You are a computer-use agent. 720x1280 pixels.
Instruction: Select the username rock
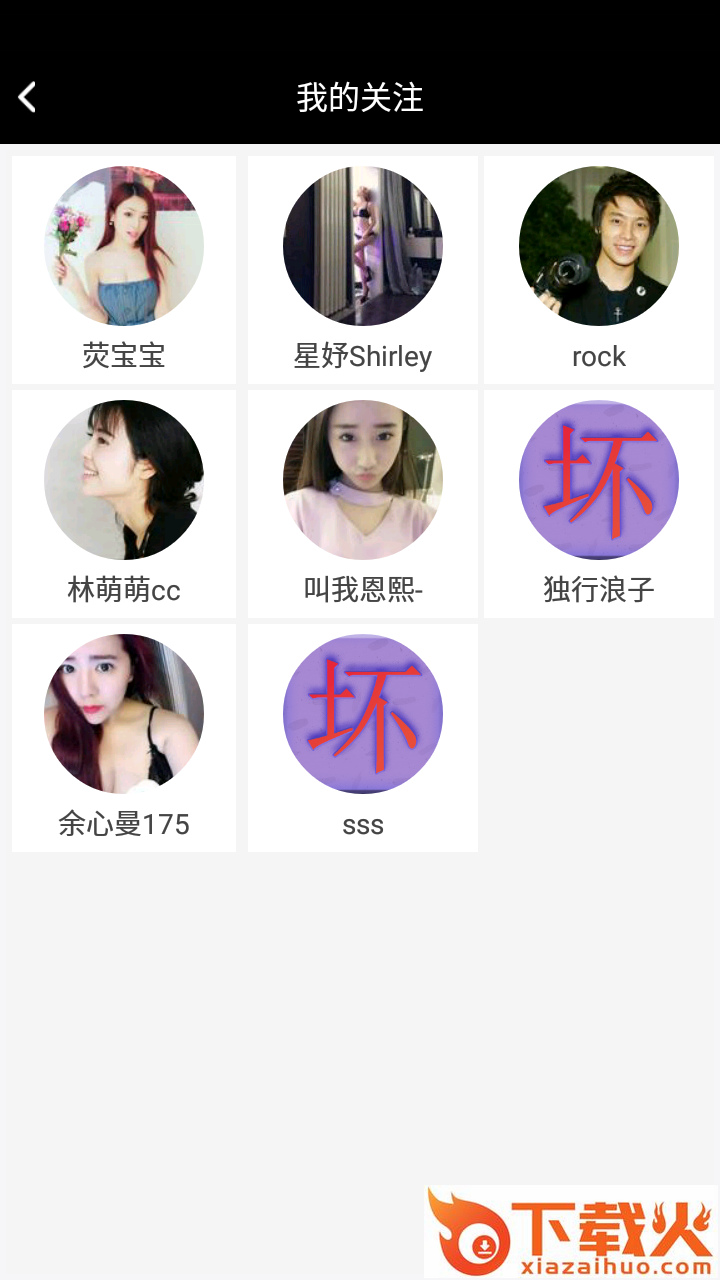(599, 356)
